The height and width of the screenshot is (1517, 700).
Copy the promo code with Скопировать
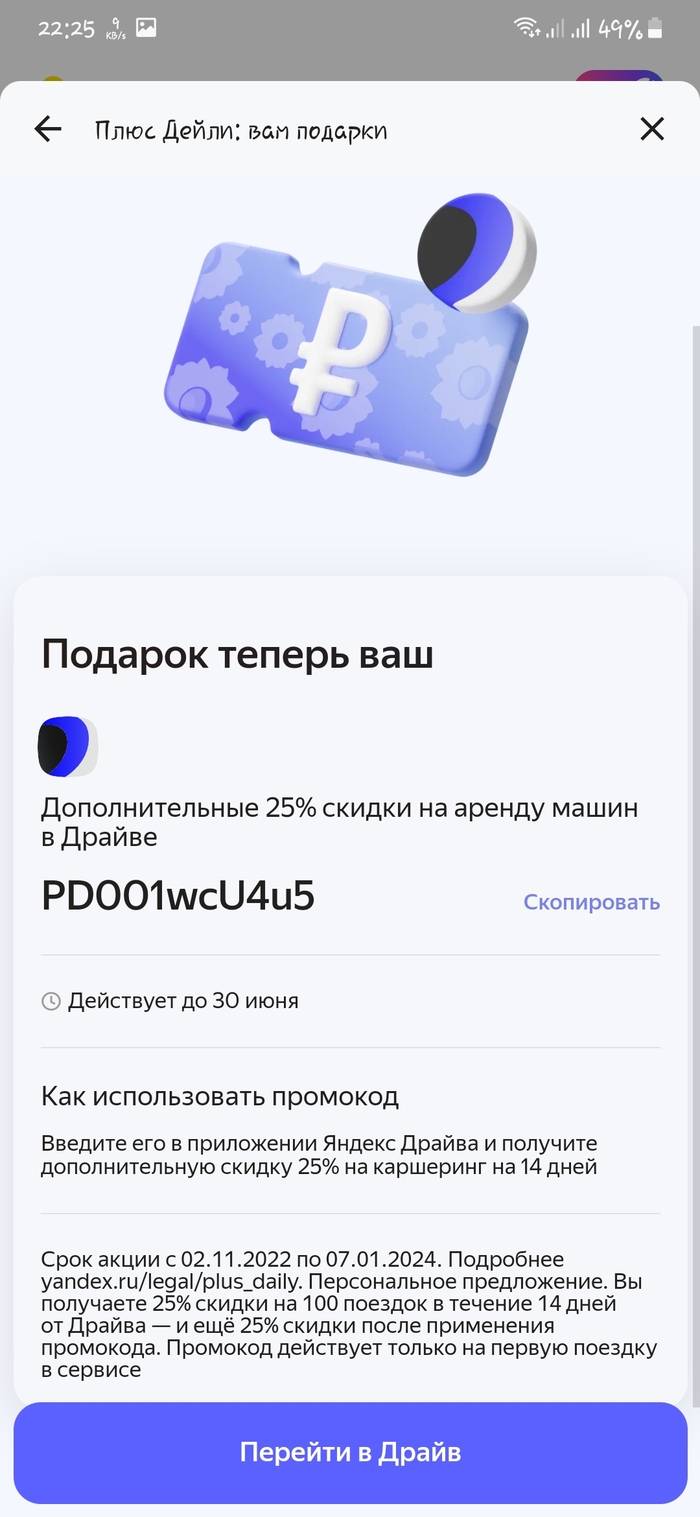point(591,902)
